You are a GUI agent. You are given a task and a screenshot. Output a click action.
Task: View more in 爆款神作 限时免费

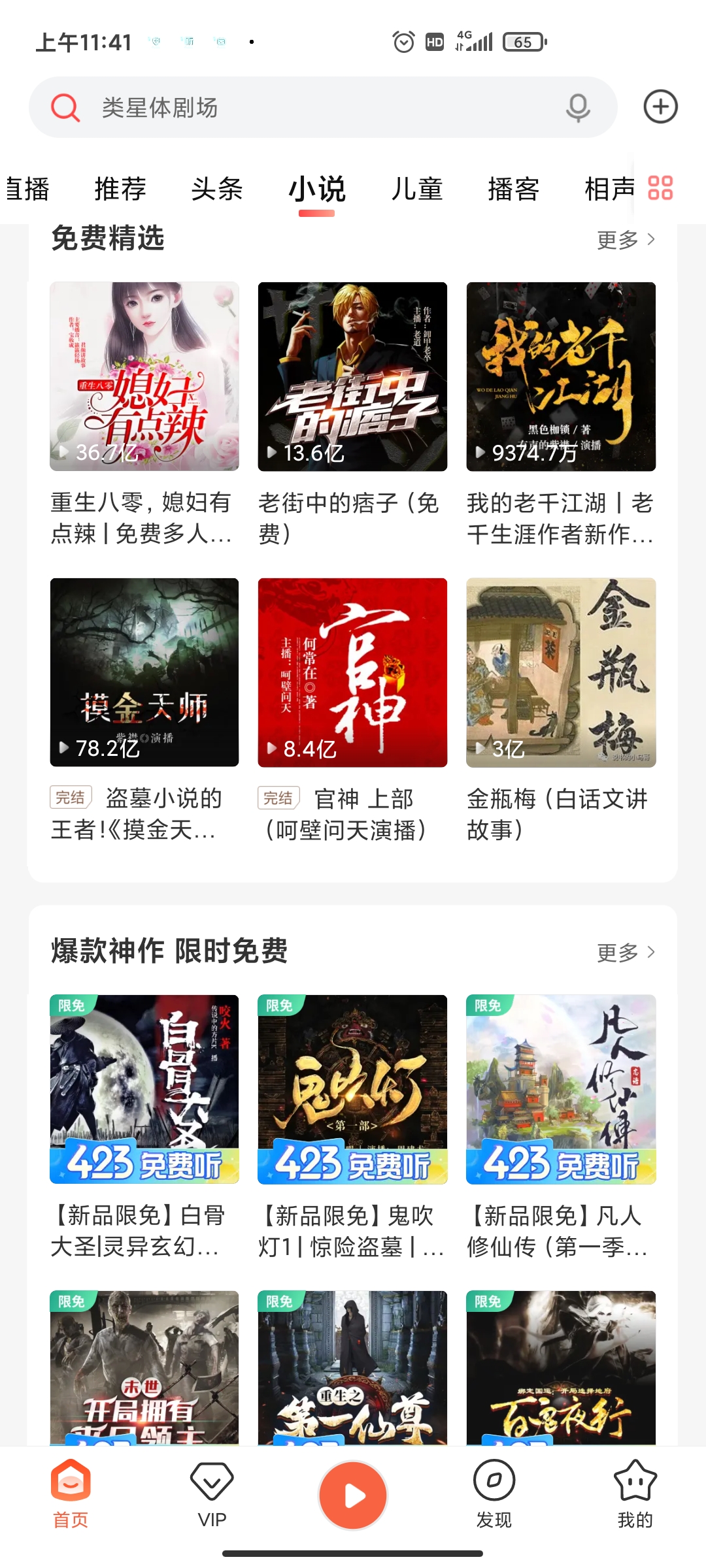tap(626, 953)
